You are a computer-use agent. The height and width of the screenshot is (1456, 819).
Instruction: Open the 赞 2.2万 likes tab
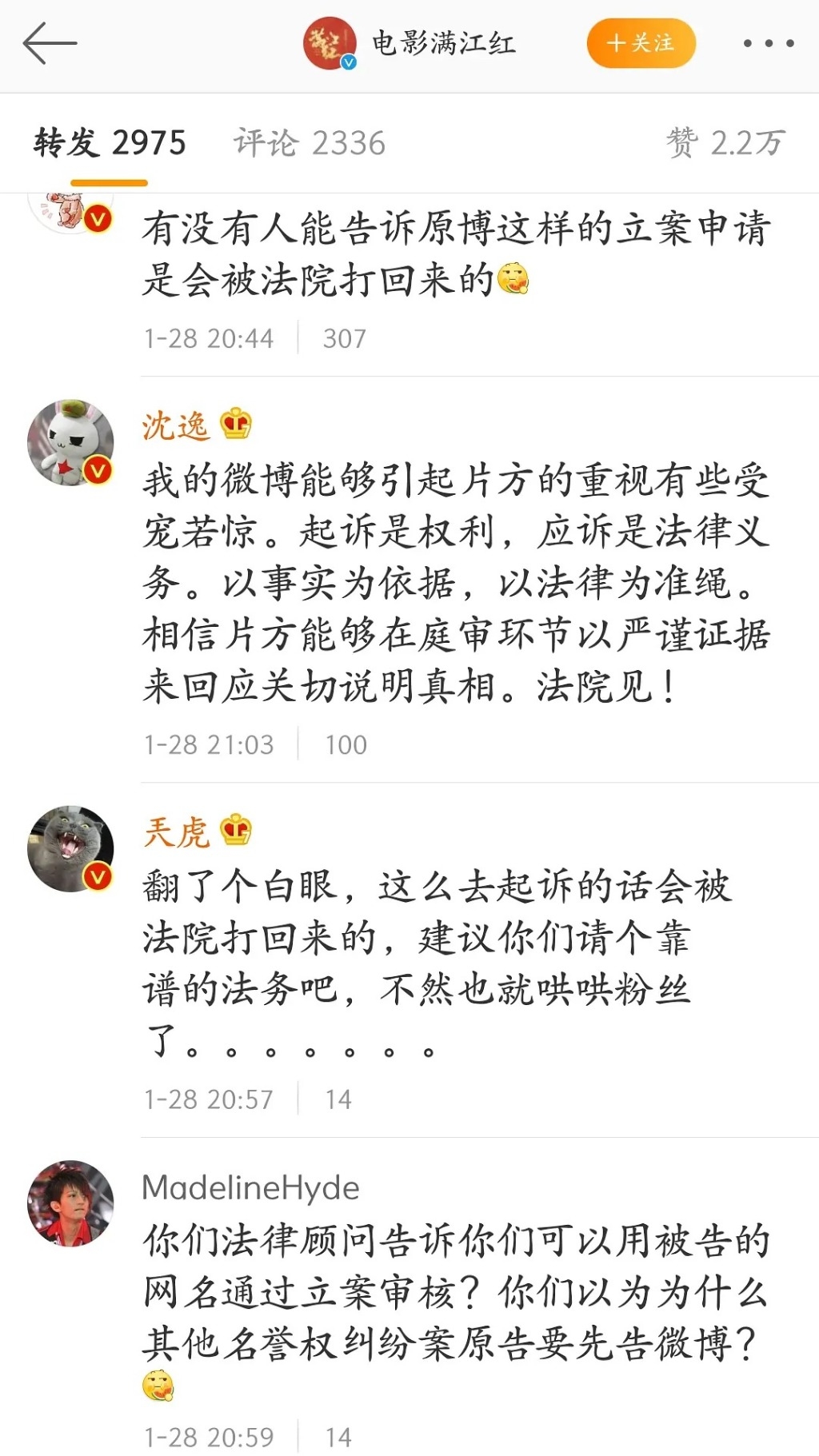[725, 143]
